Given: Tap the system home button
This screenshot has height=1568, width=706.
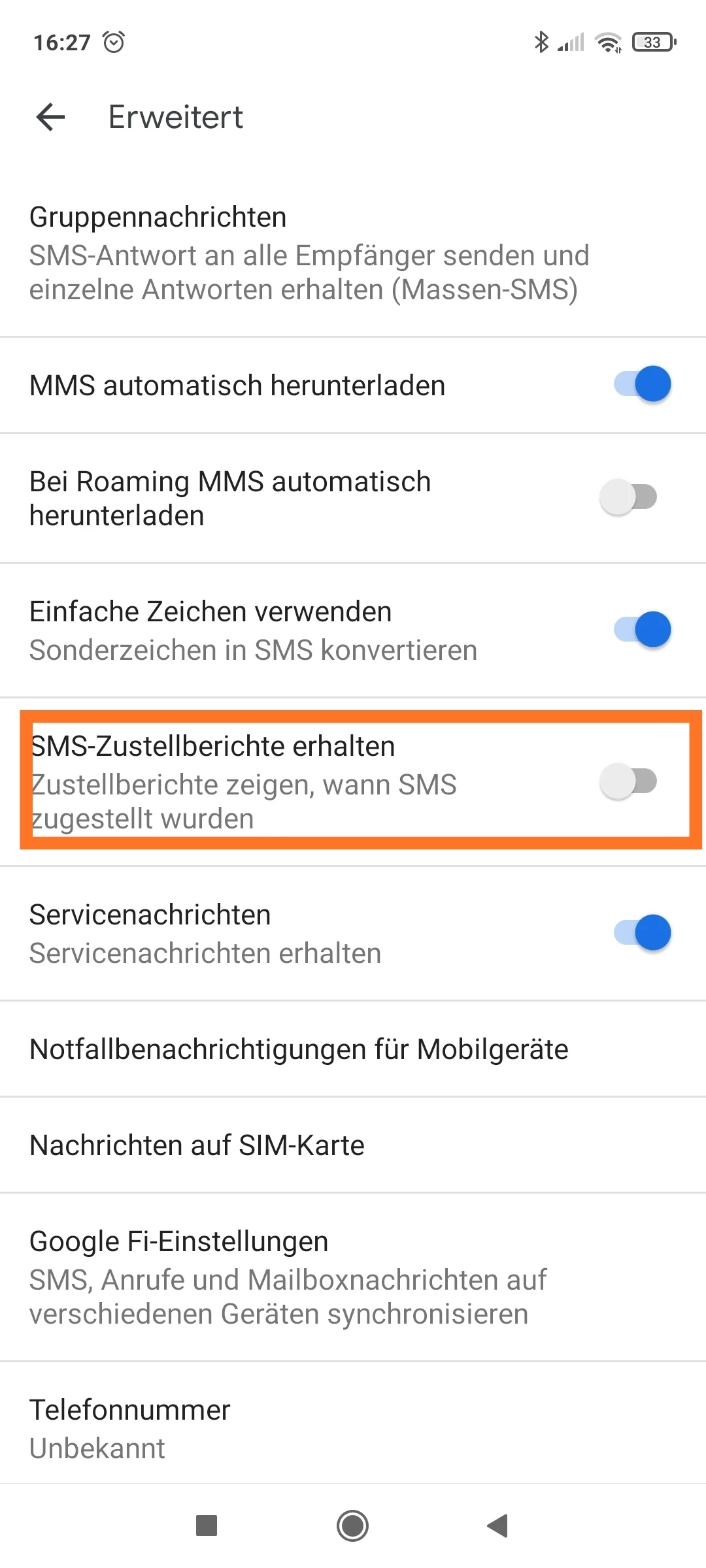Looking at the screenshot, I should [352, 1526].
